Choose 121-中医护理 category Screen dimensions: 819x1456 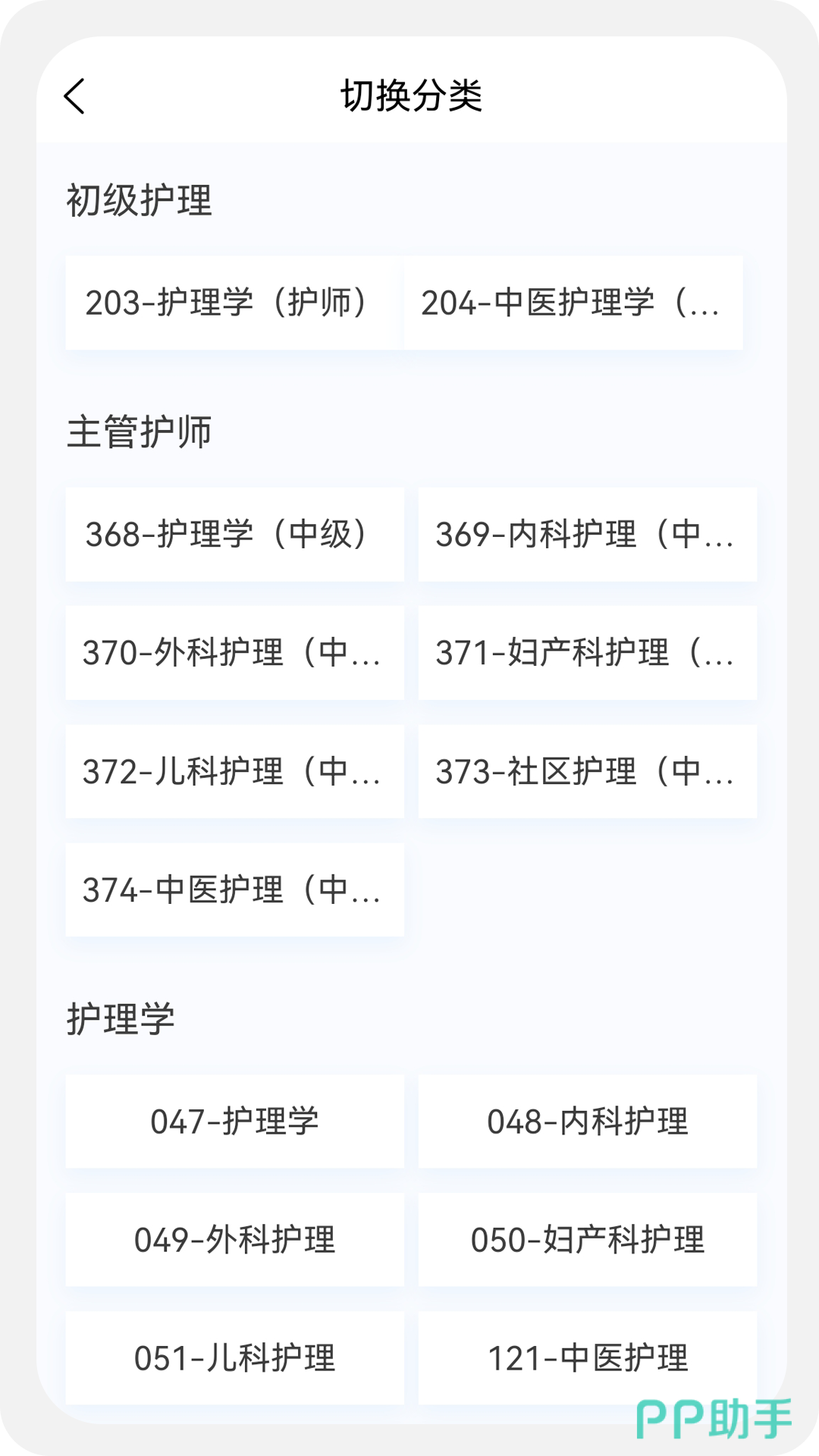coord(587,1358)
